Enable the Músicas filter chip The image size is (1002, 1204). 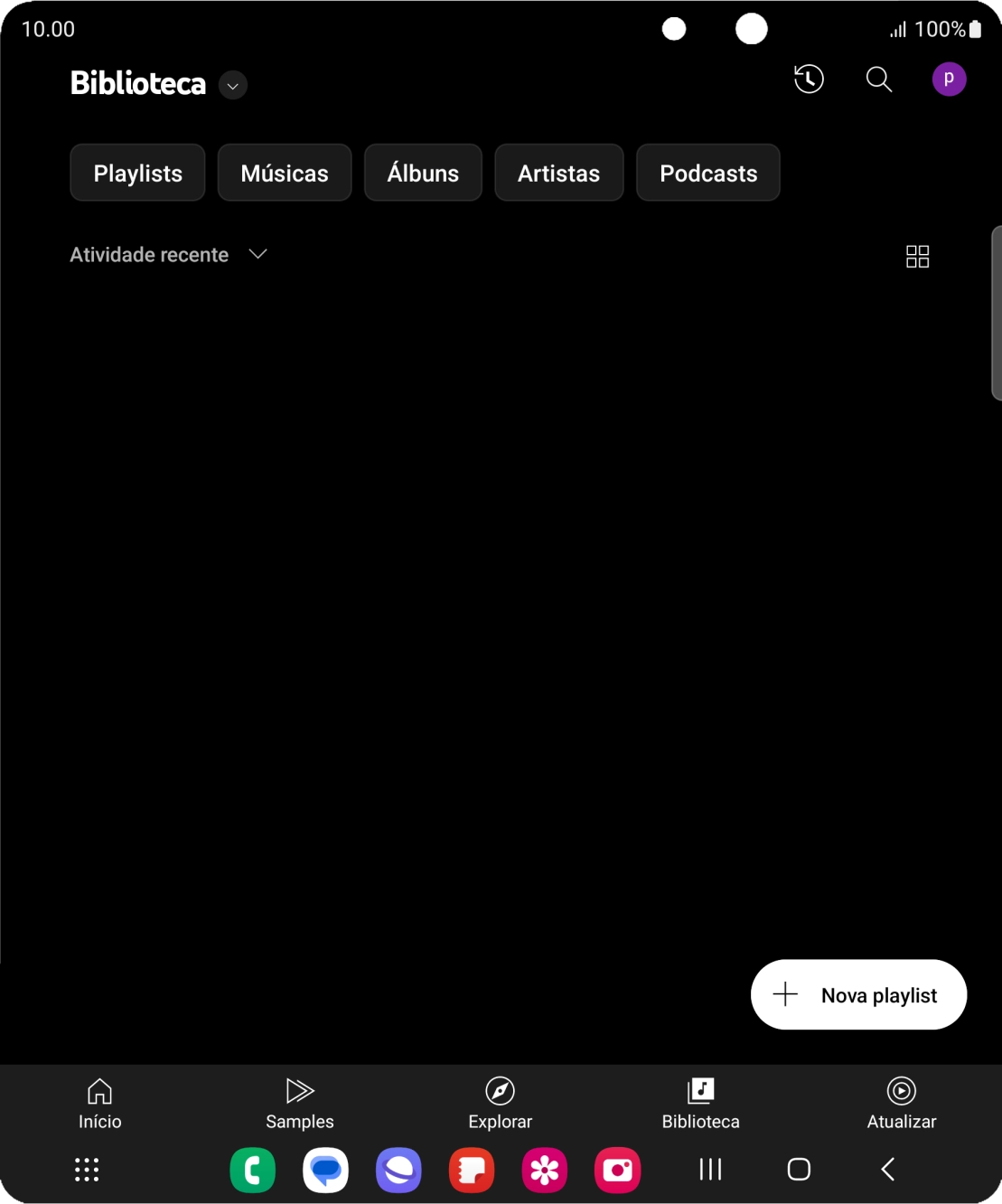tap(285, 173)
